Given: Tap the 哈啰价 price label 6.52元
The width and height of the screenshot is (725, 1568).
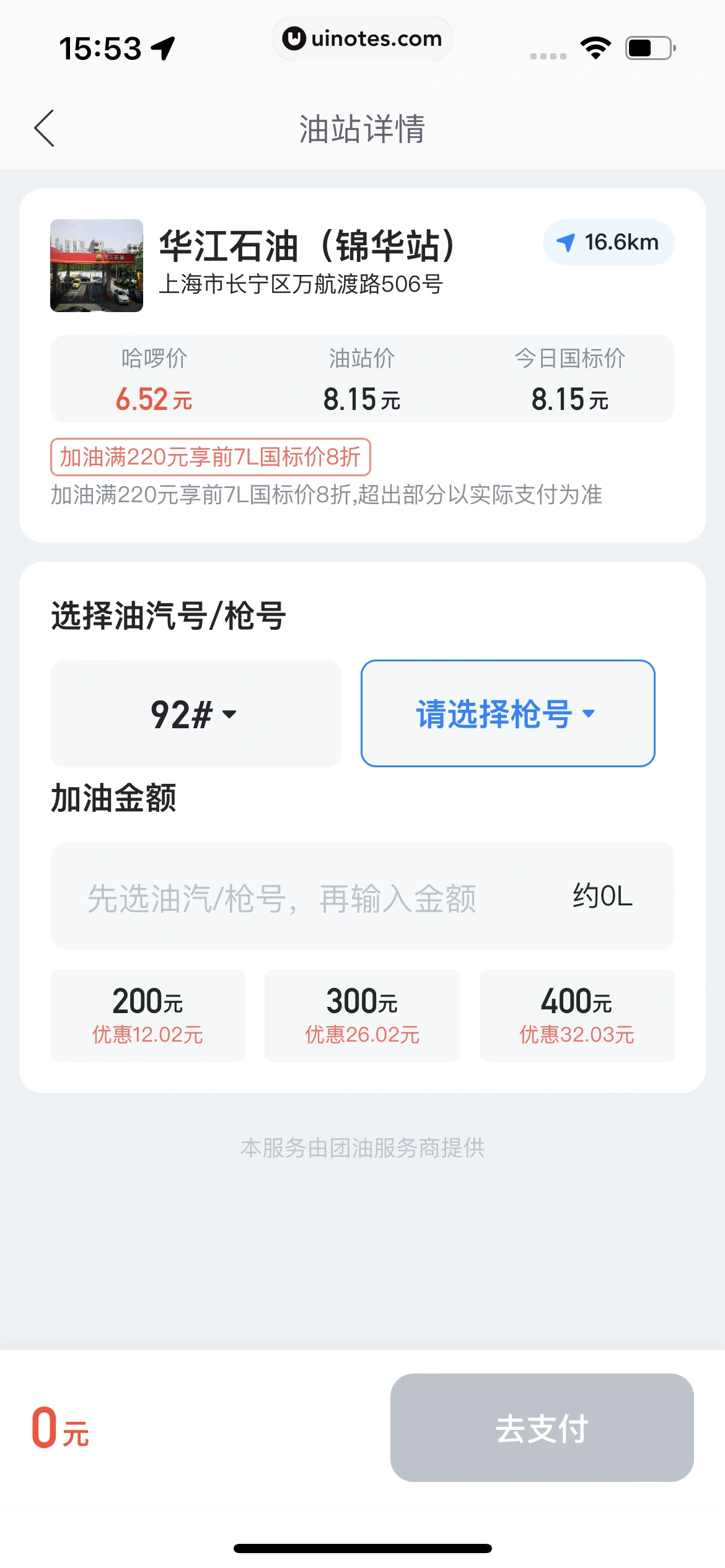Looking at the screenshot, I should pyautogui.click(x=154, y=399).
